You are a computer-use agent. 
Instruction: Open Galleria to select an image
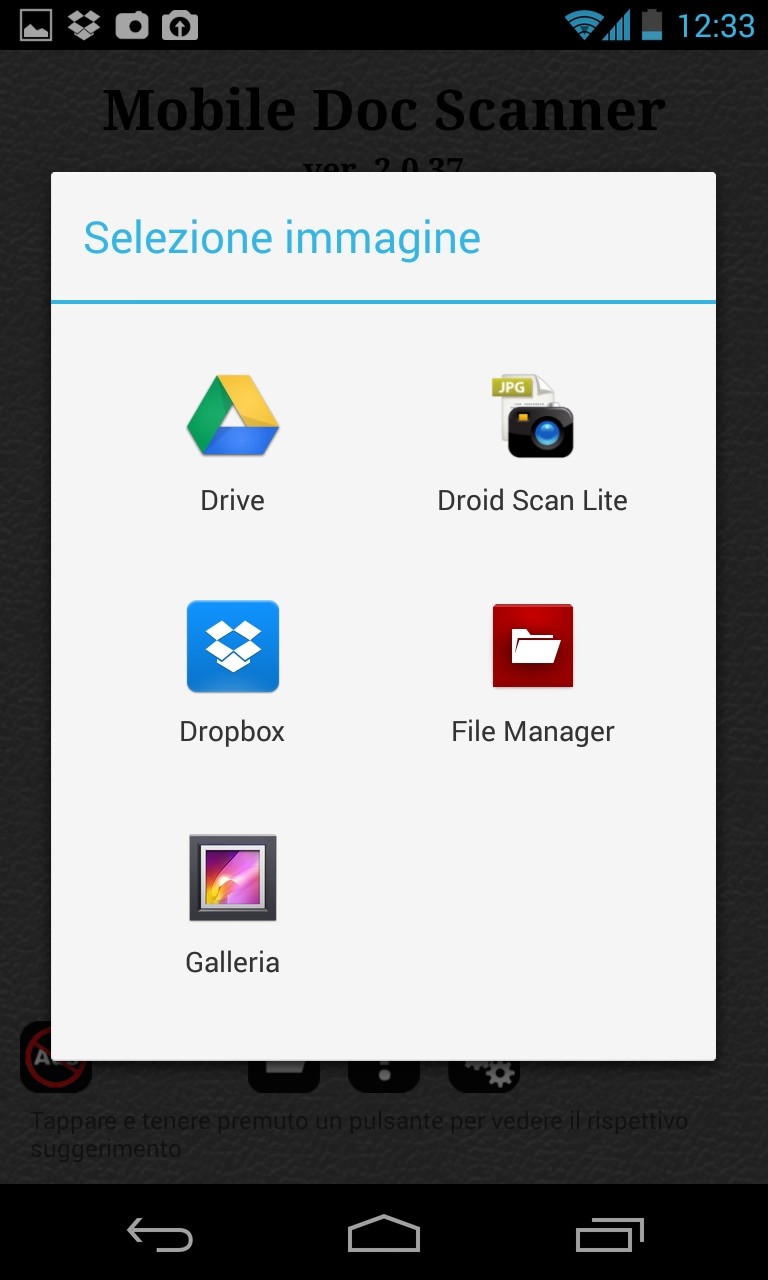(x=232, y=902)
